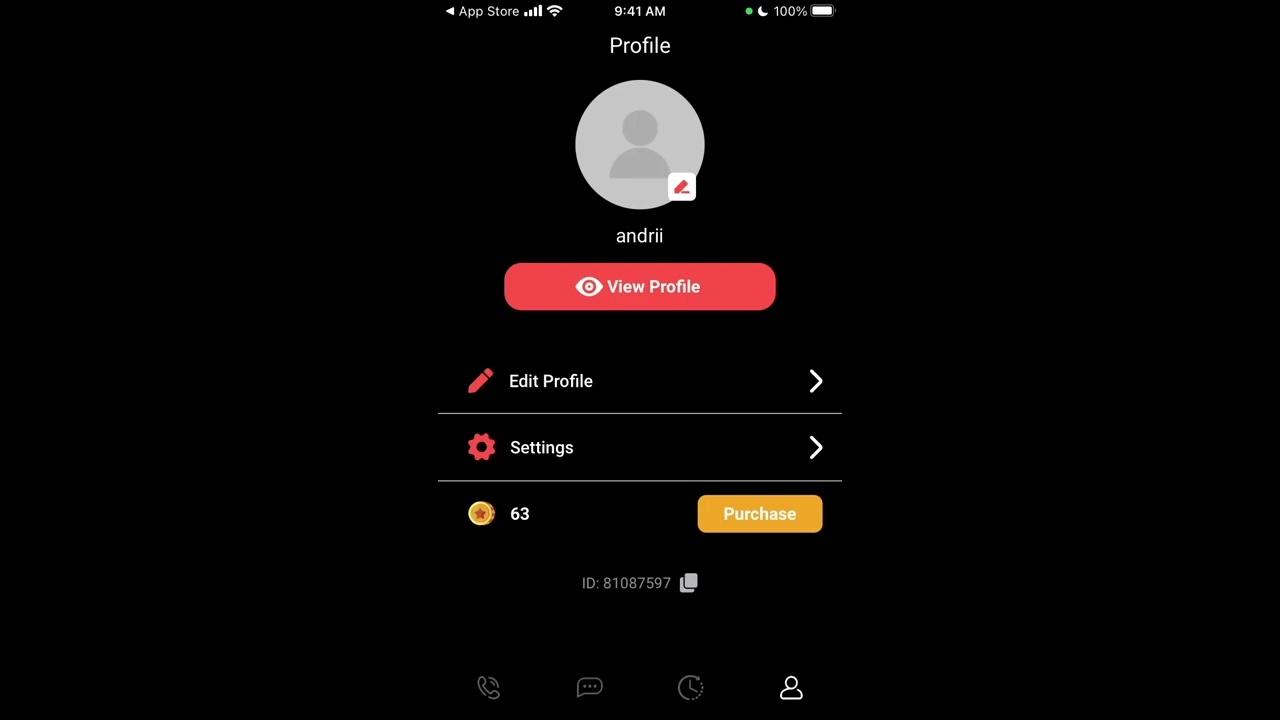Switch to the calls tab
The height and width of the screenshot is (720, 1280).
[x=489, y=688]
